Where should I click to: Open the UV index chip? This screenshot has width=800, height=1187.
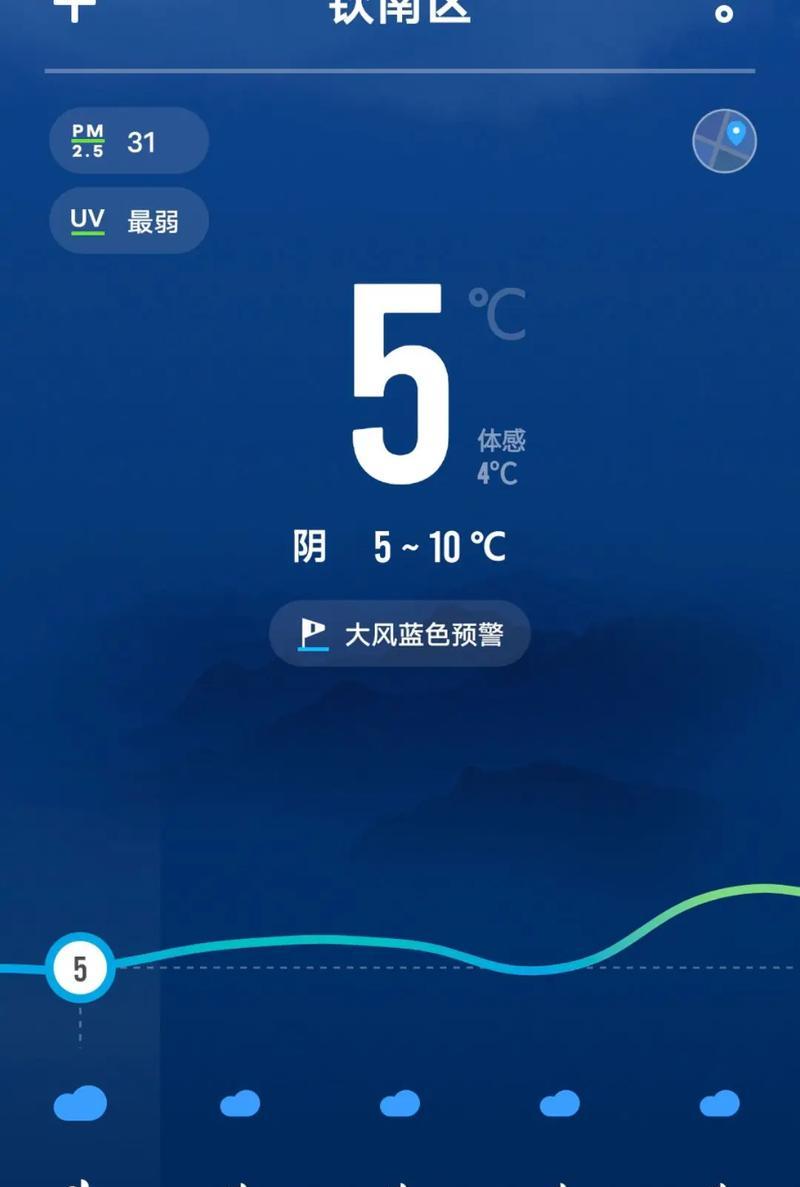click(129, 220)
